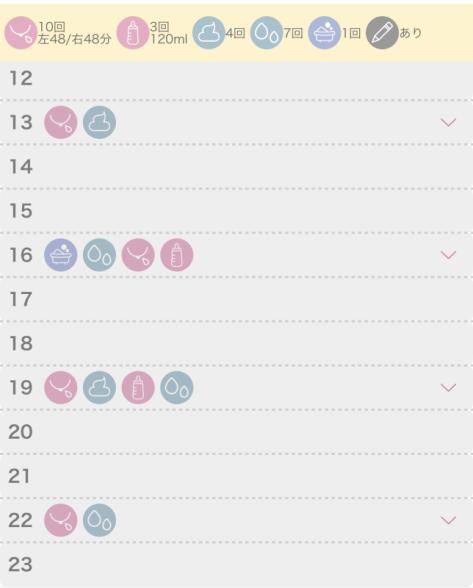The width and height of the screenshot is (473, 588).
Task: Open breastfeeding record at 13 o'clock
Action: point(61,122)
